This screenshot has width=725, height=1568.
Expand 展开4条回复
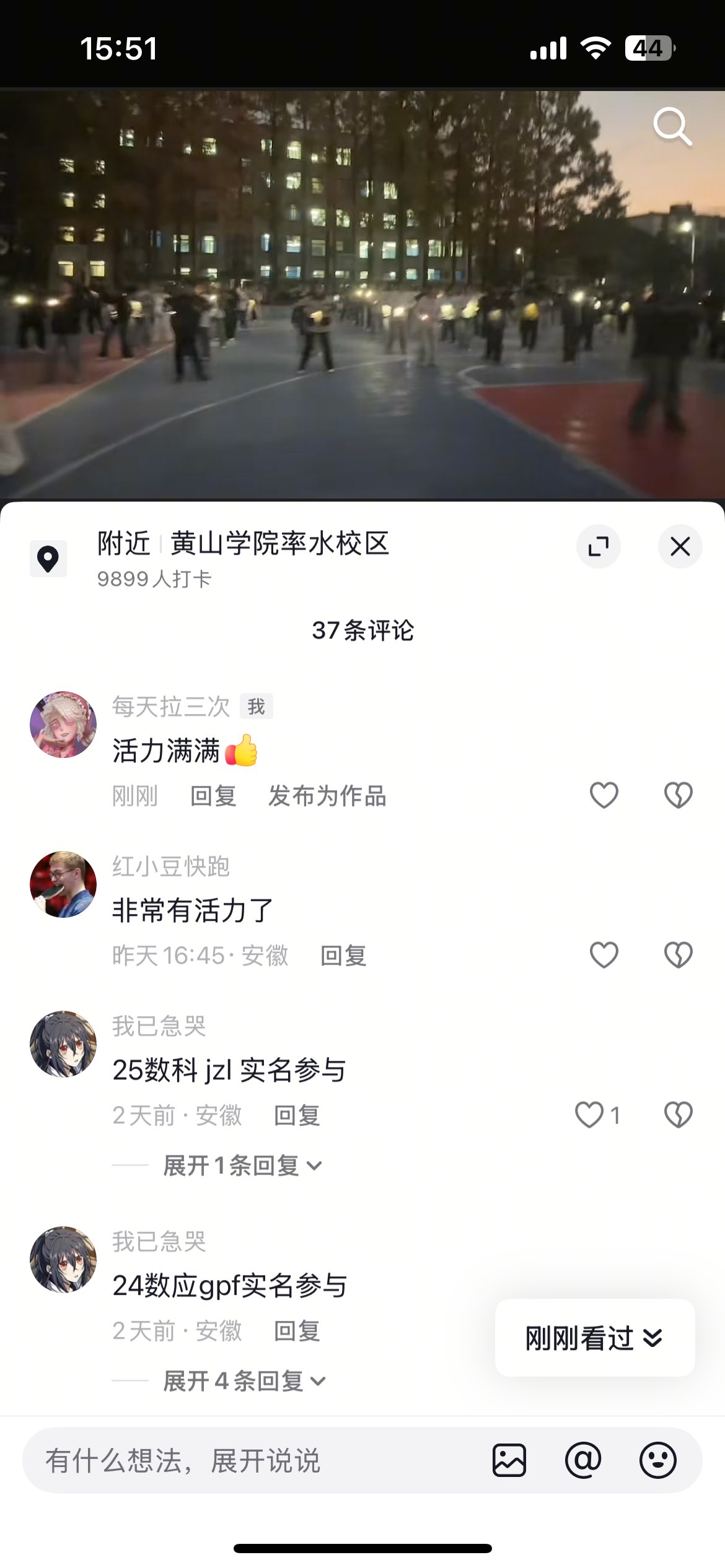[244, 1381]
